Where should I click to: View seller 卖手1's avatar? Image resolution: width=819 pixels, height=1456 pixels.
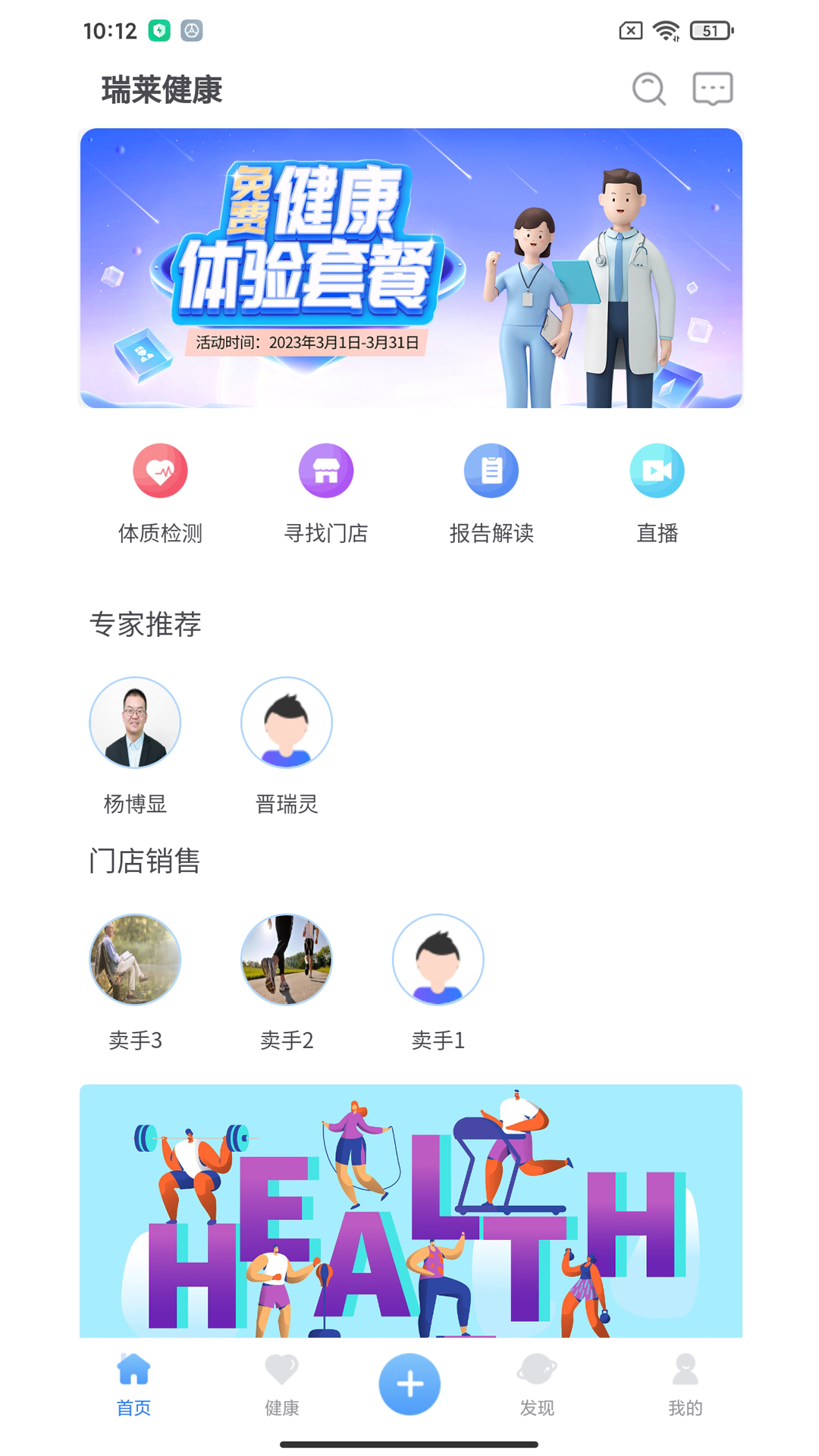pyautogui.click(x=438, y=959)
